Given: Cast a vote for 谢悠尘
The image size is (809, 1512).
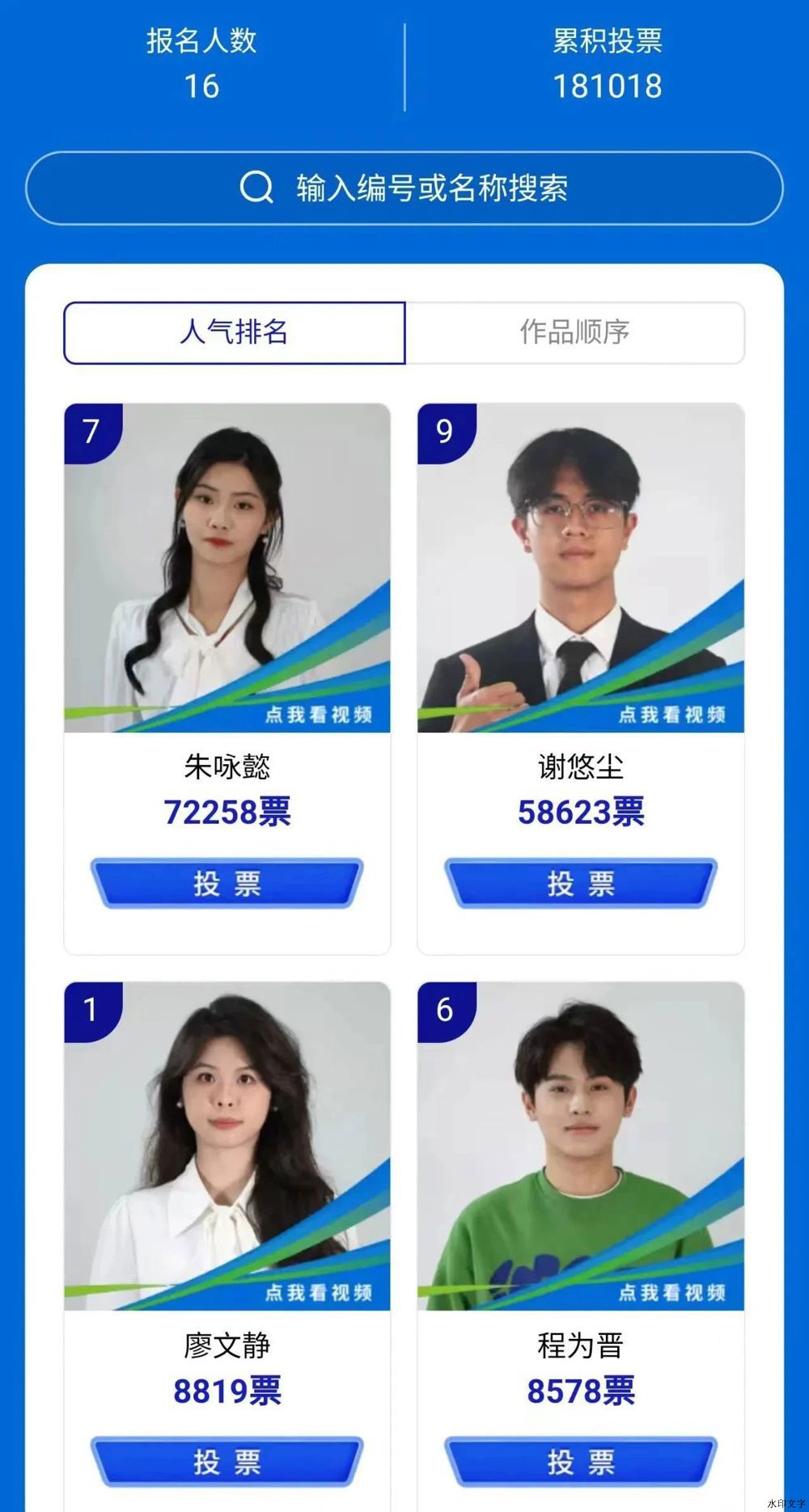Looking at the screenshot, I should [x=581, y=883].
